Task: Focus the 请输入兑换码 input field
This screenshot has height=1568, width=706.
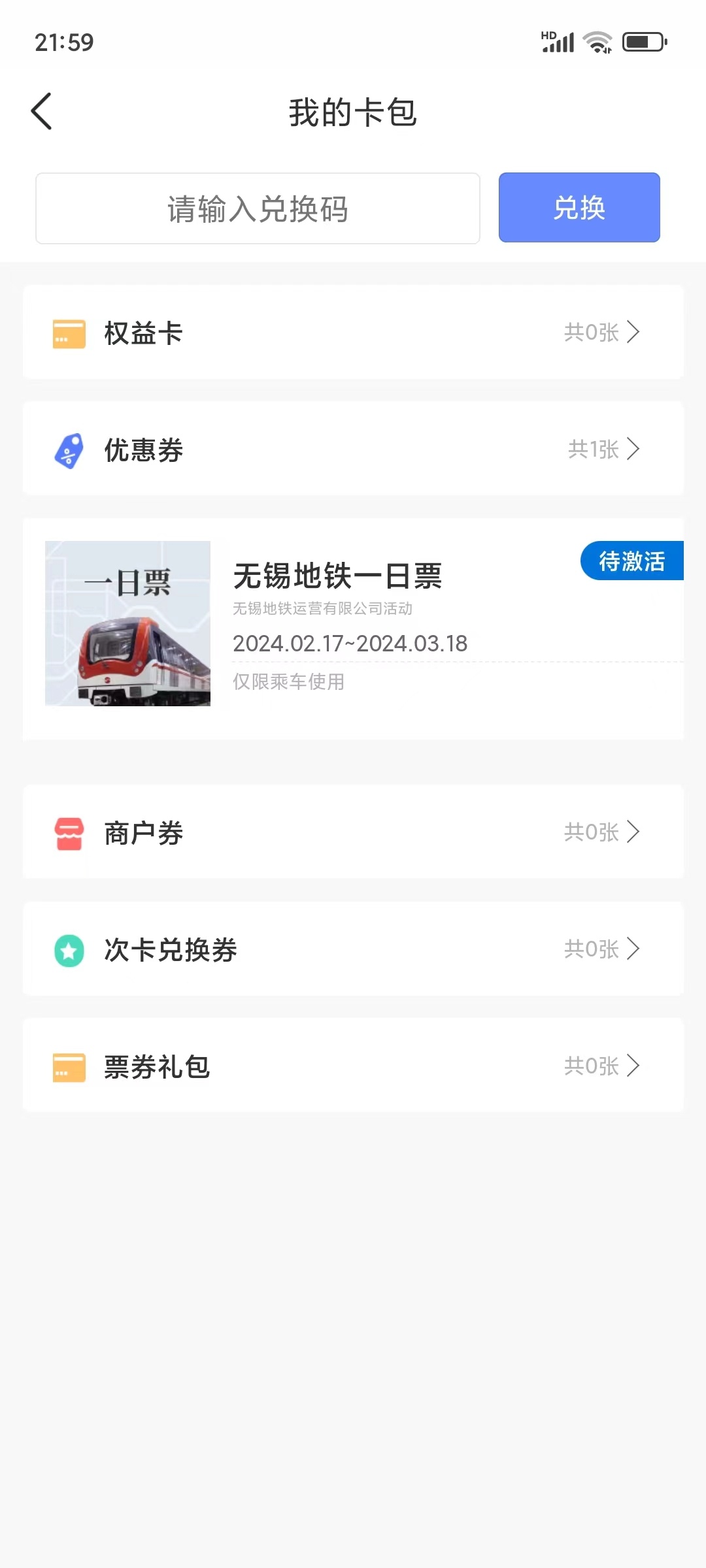Action: (x=258, y=208)
